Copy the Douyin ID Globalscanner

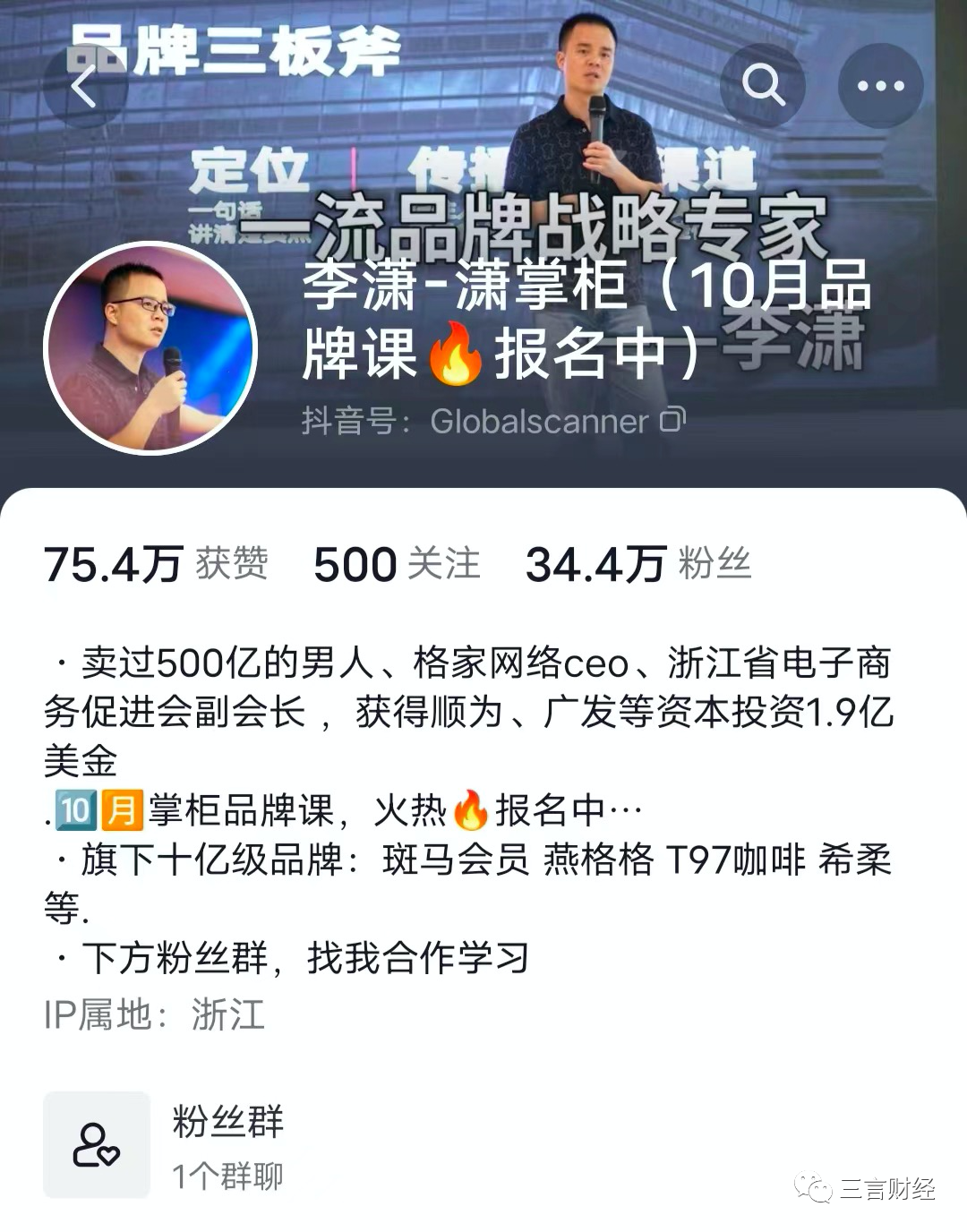tap(673, 420)
